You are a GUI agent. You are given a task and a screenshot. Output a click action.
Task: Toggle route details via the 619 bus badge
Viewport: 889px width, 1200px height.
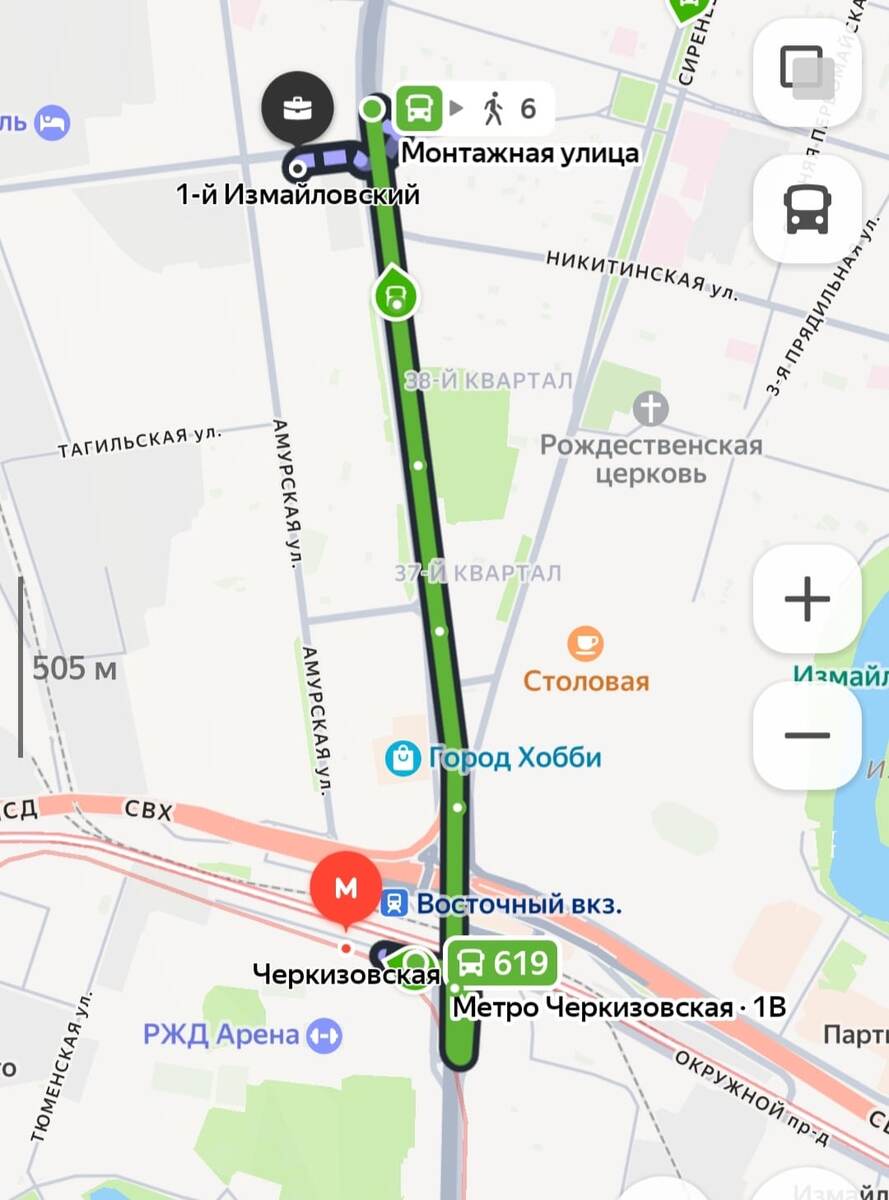[502, 964]
